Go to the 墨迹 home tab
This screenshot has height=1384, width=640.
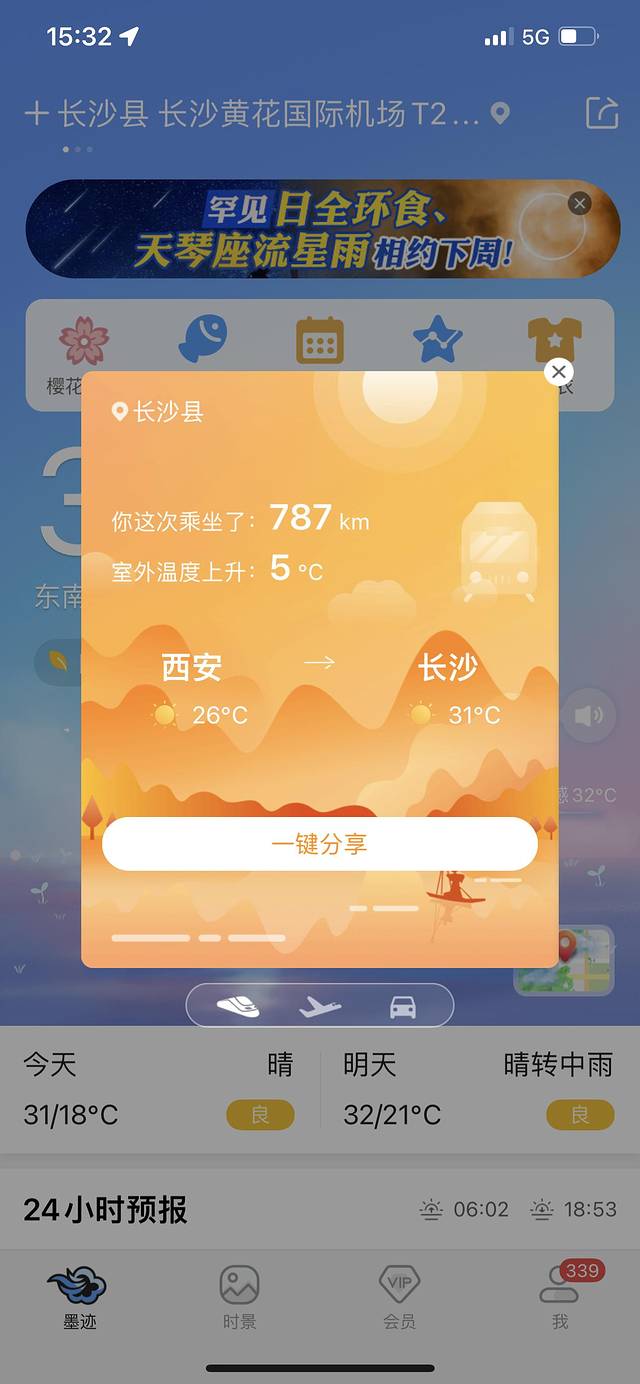pos(79,1296)
